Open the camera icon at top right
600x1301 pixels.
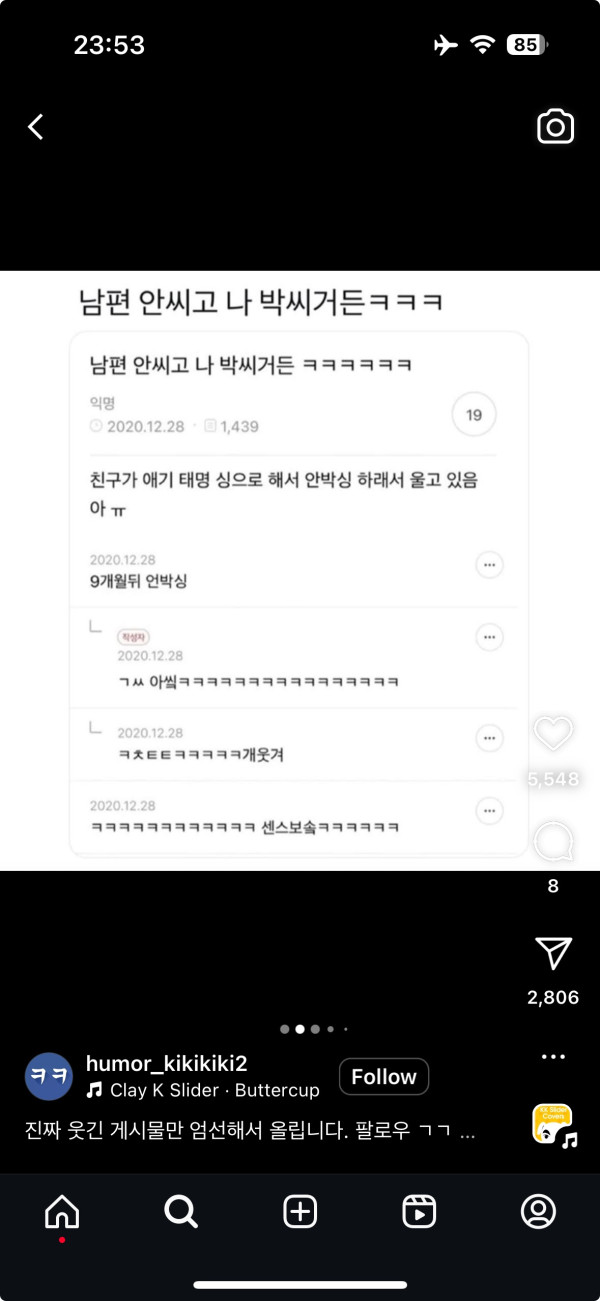click(x=555, y=127)
